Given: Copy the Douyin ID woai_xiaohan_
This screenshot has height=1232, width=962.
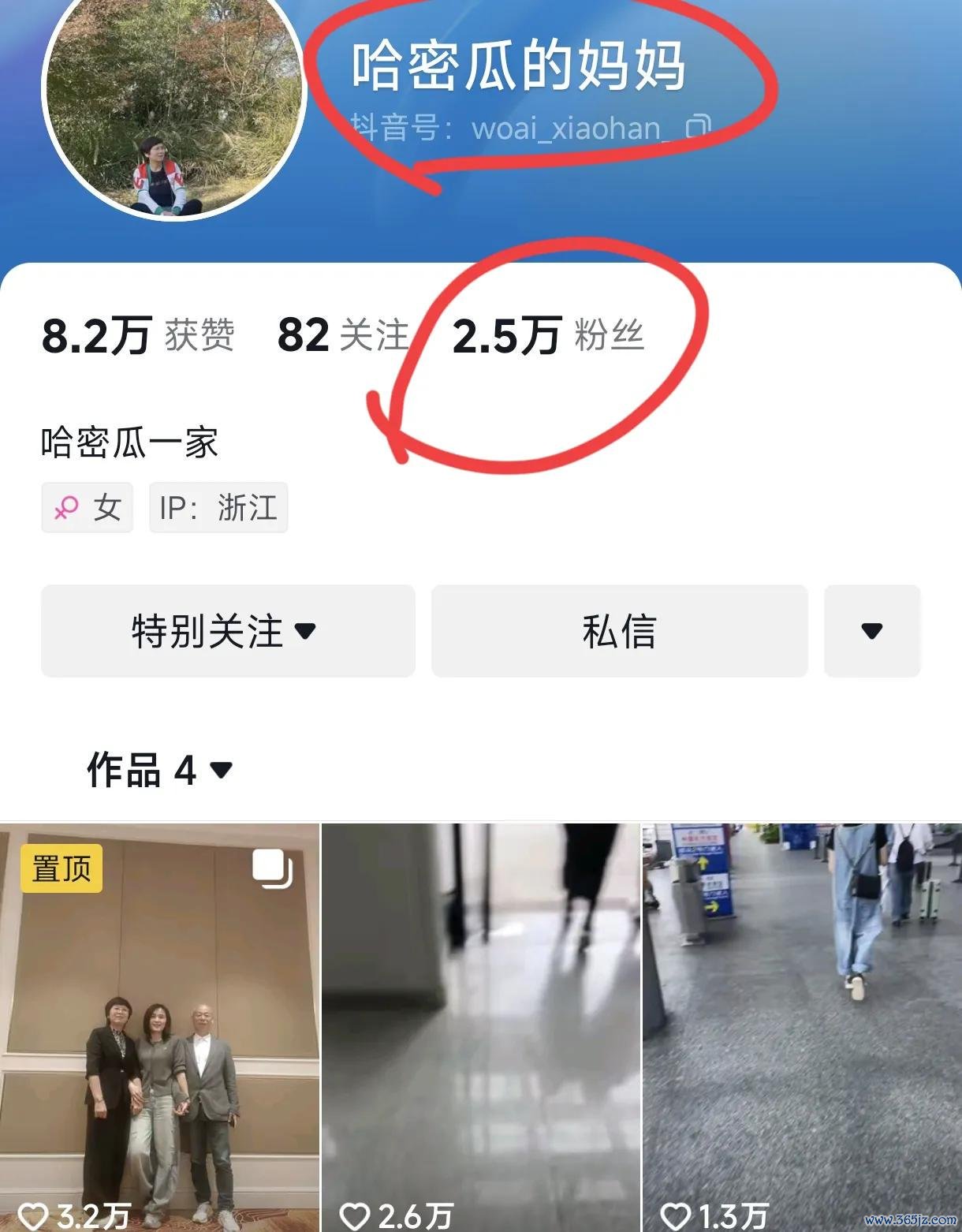Looking at the screenshot, I should click(x=698, y=126).
